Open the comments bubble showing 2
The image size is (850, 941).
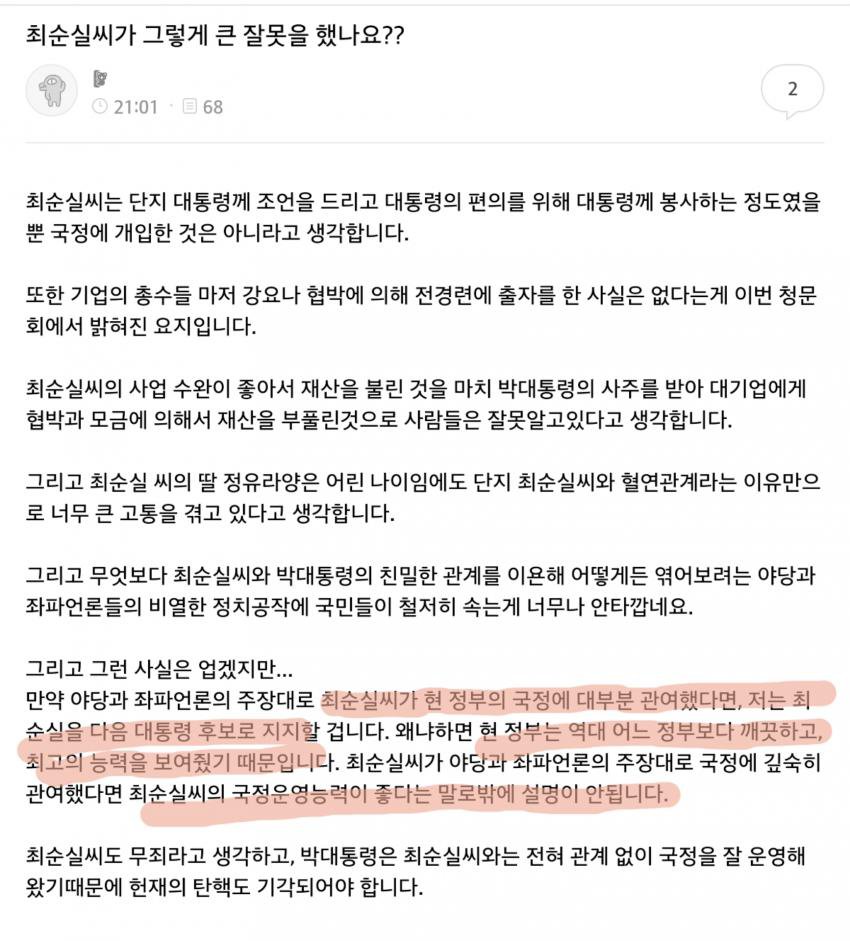point(792,89)
